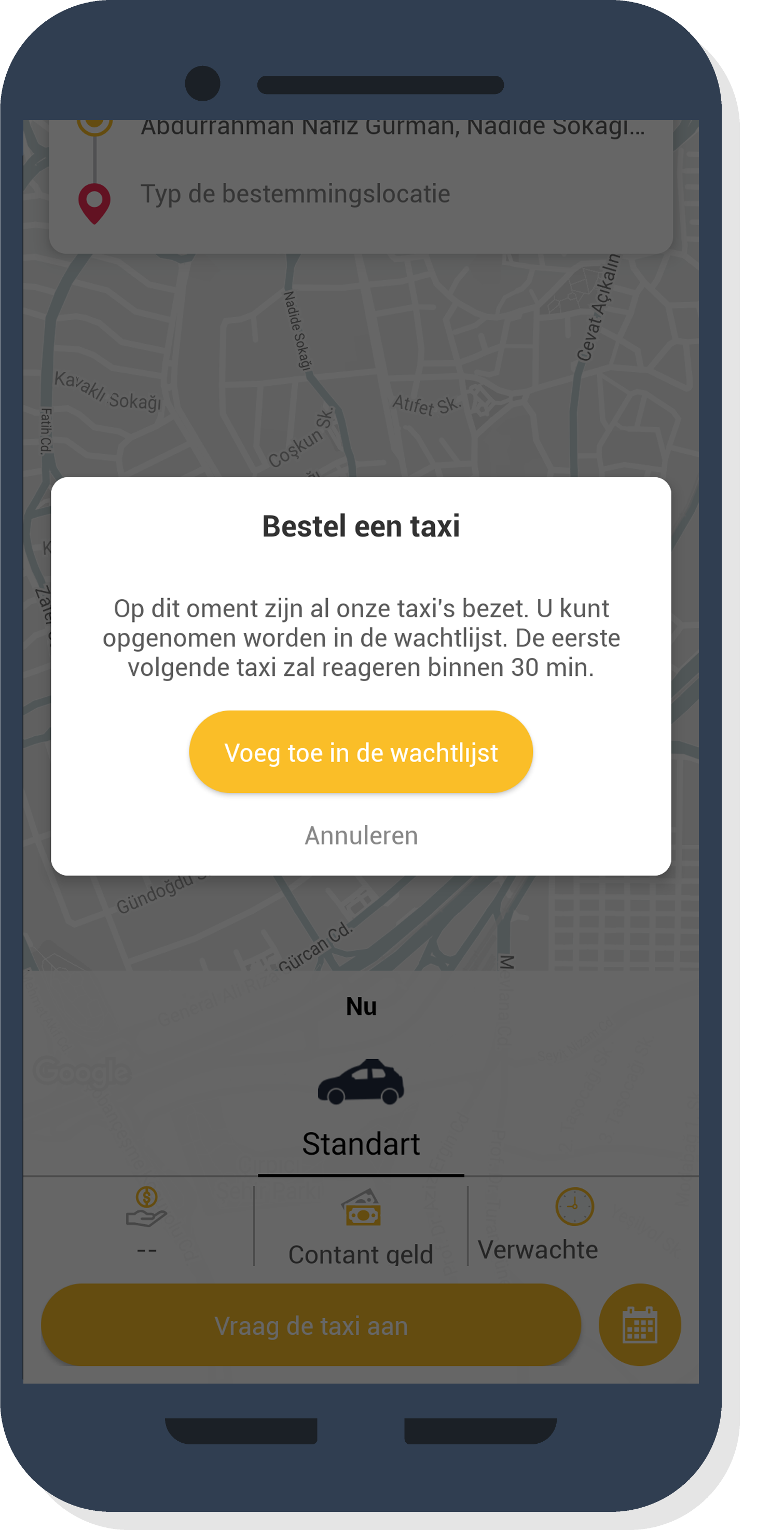The image size is (784, 1530).
Task: Tap 'Vraag de taxi aan' button
Action: point(311,1325)
